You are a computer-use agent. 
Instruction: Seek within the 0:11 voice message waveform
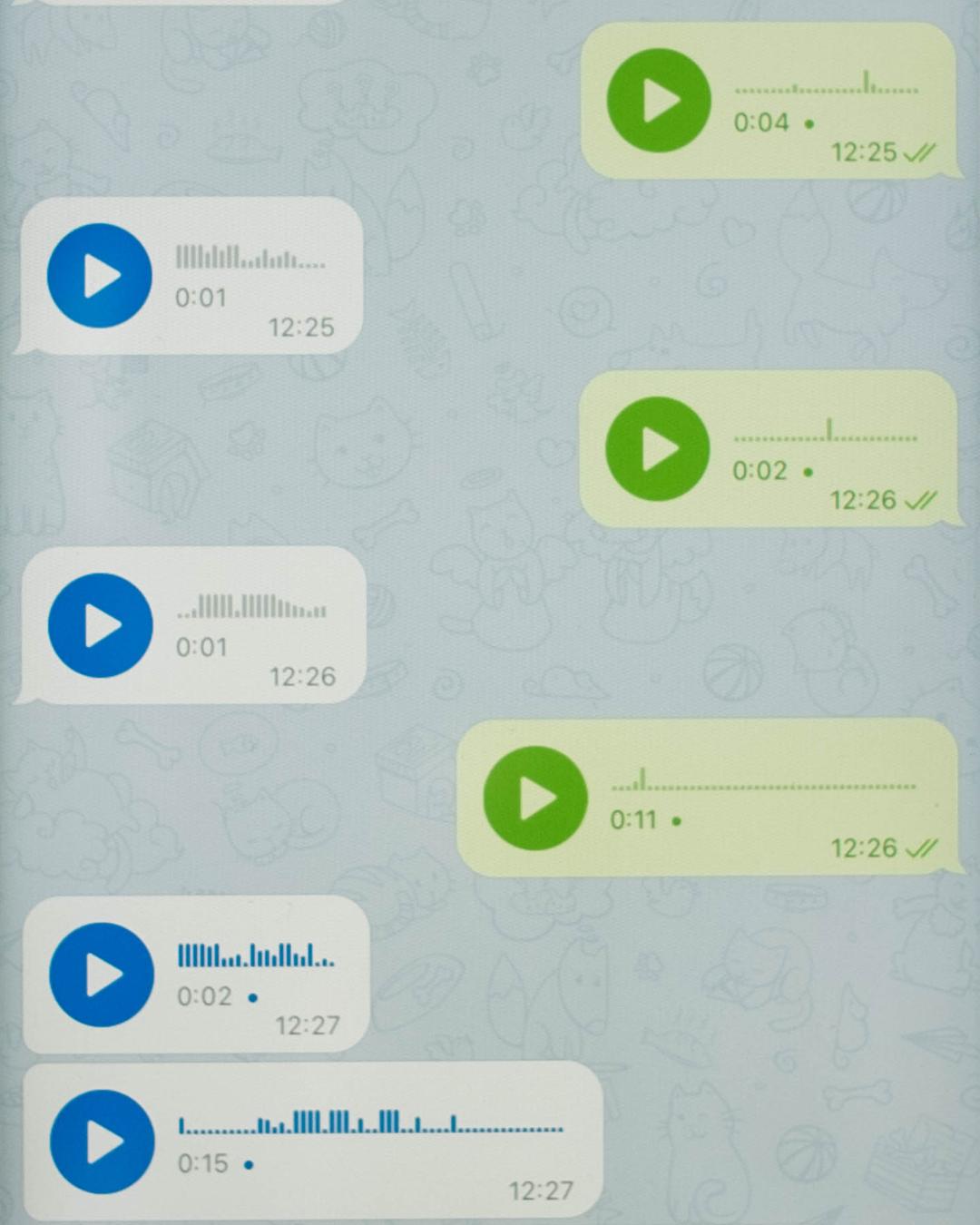coord(762,782)
